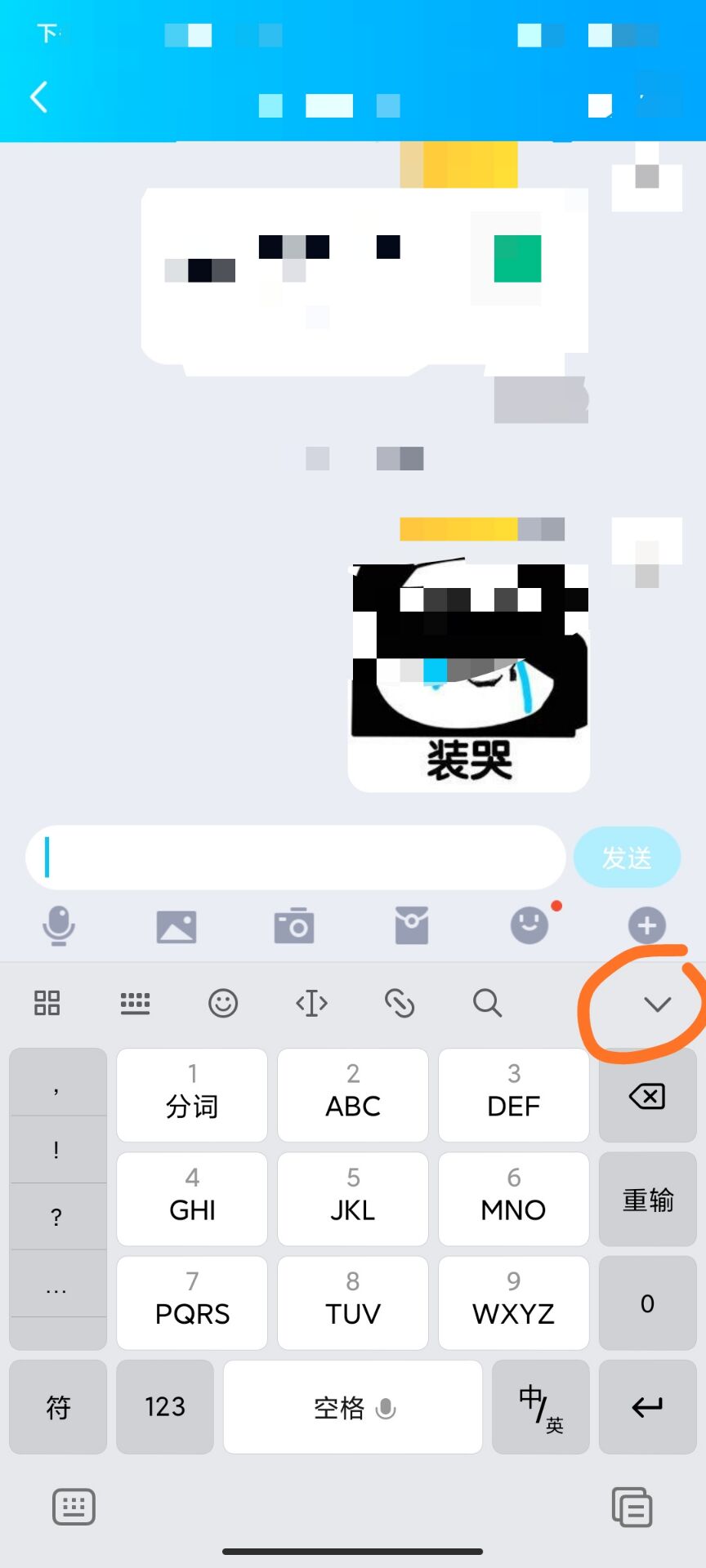Image resolution: width=706 pixels, height=1568 pixels.
Task: Tap the 发送 send button
Action: (x=627, y=857)
